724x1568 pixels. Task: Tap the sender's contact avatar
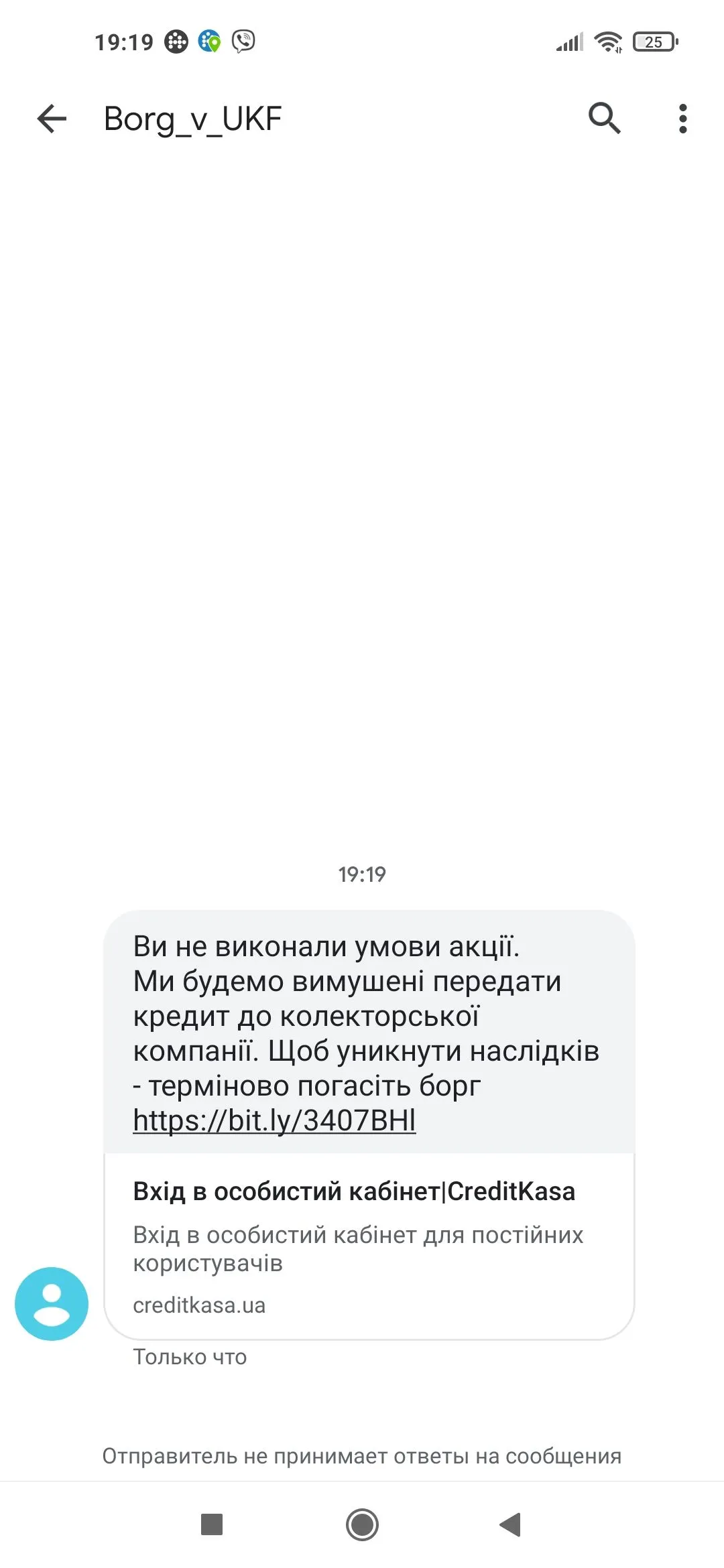click(x=52, y=1303)
